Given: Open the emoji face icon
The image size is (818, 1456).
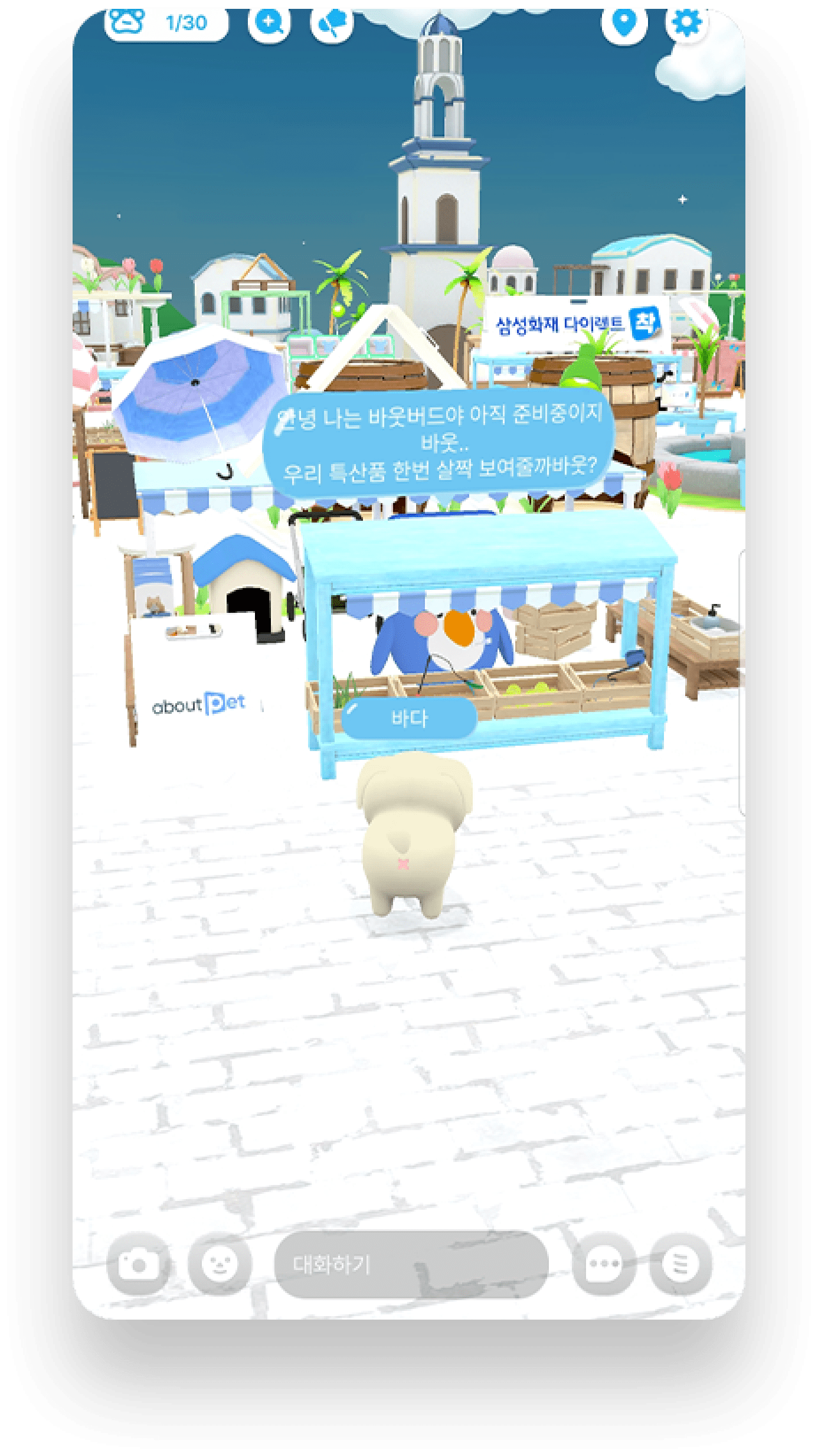Looking at the screenshot, I should [x=220, y=1265].
